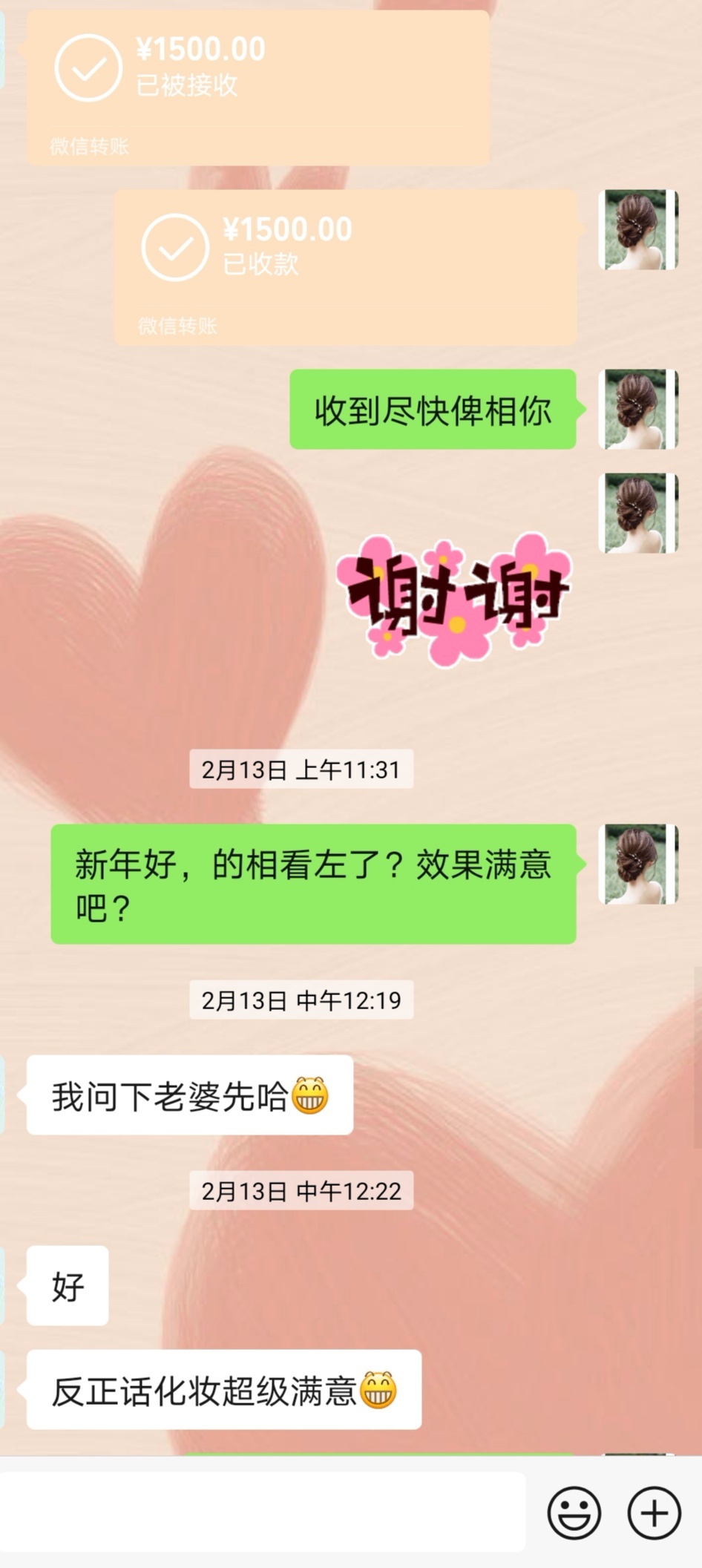702x1568 pixels.
Task: Open the sender avatar beside 收到尽快俾相你
Action: coord(638,409)
